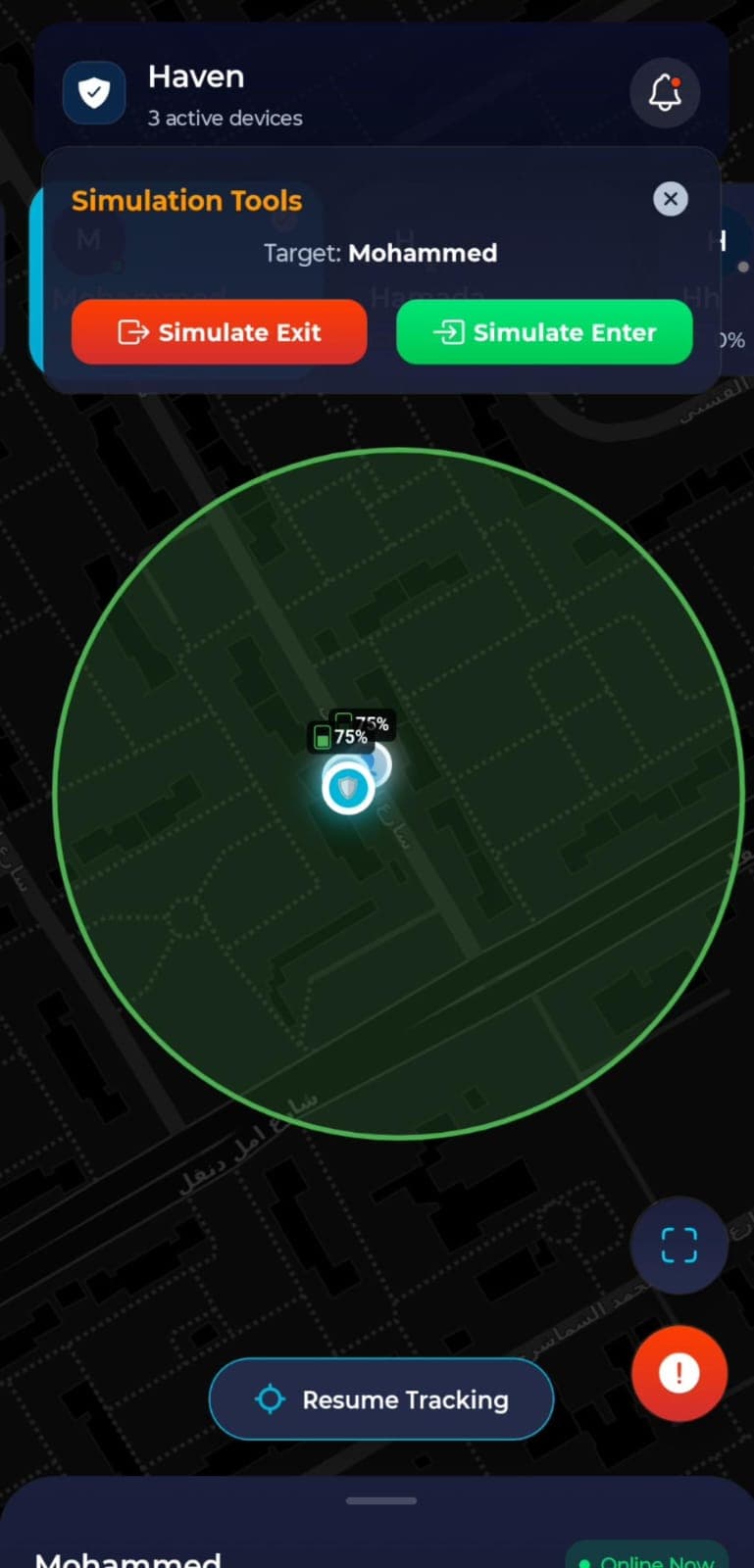Tap the fit-to-screen focus button

point(679,1246)
